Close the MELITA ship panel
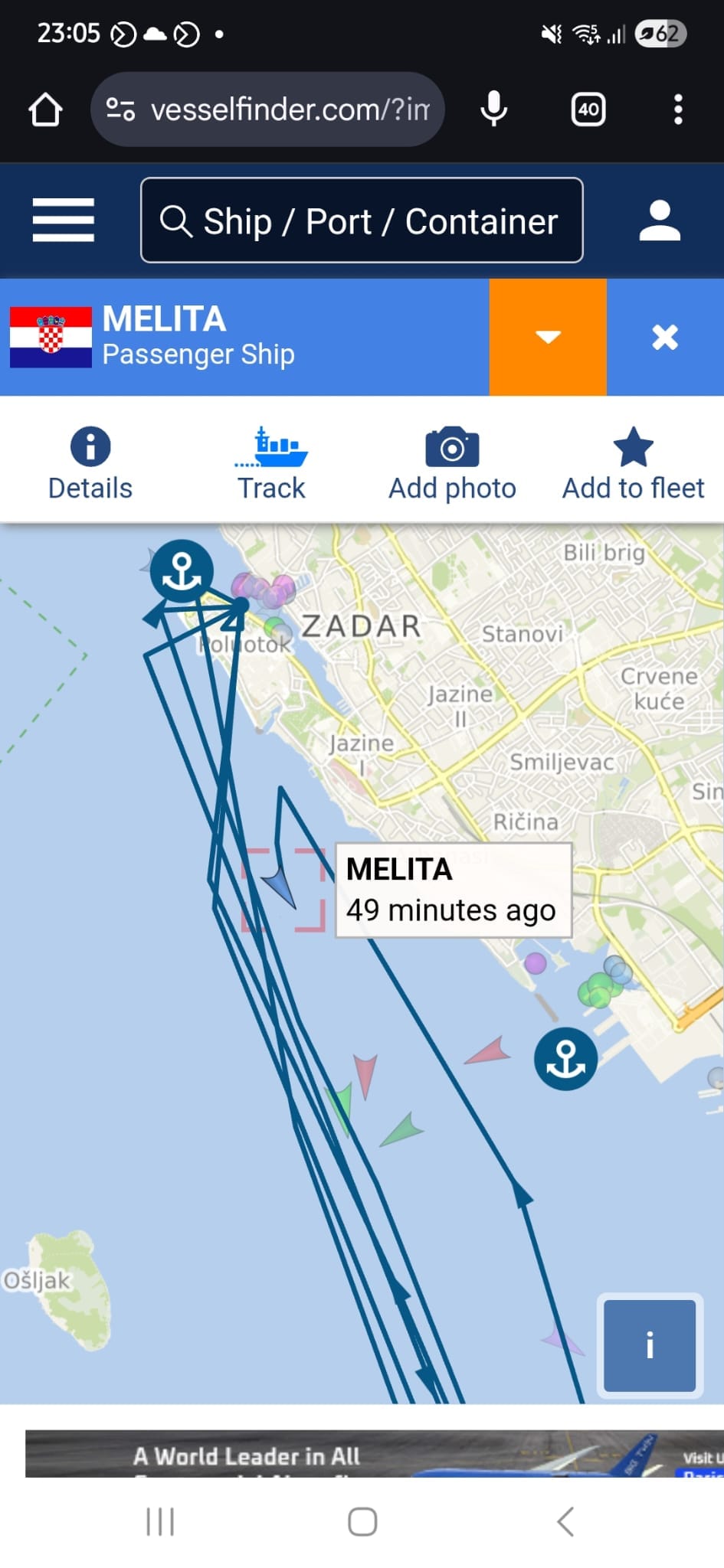This screenshot has width=724, height=1568. (x=664, y=337)
